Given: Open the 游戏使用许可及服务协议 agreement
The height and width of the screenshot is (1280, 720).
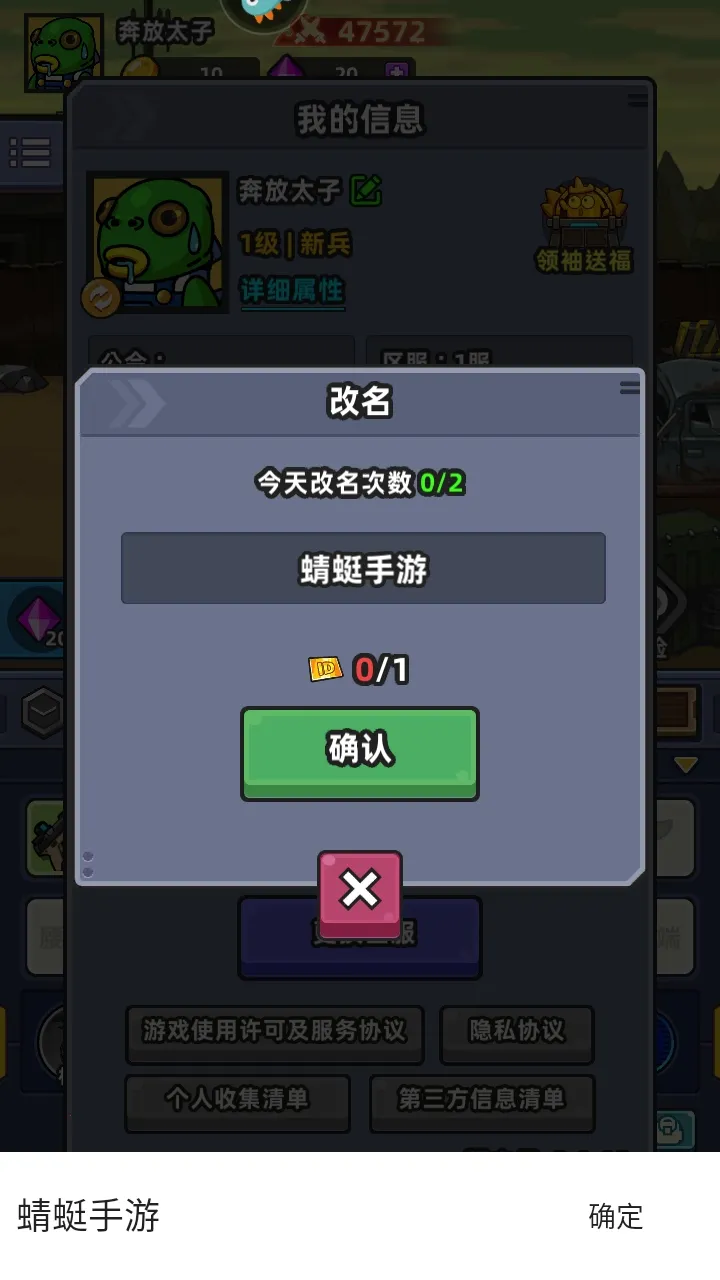Looking at the screenshot, I should [273, 1034].
